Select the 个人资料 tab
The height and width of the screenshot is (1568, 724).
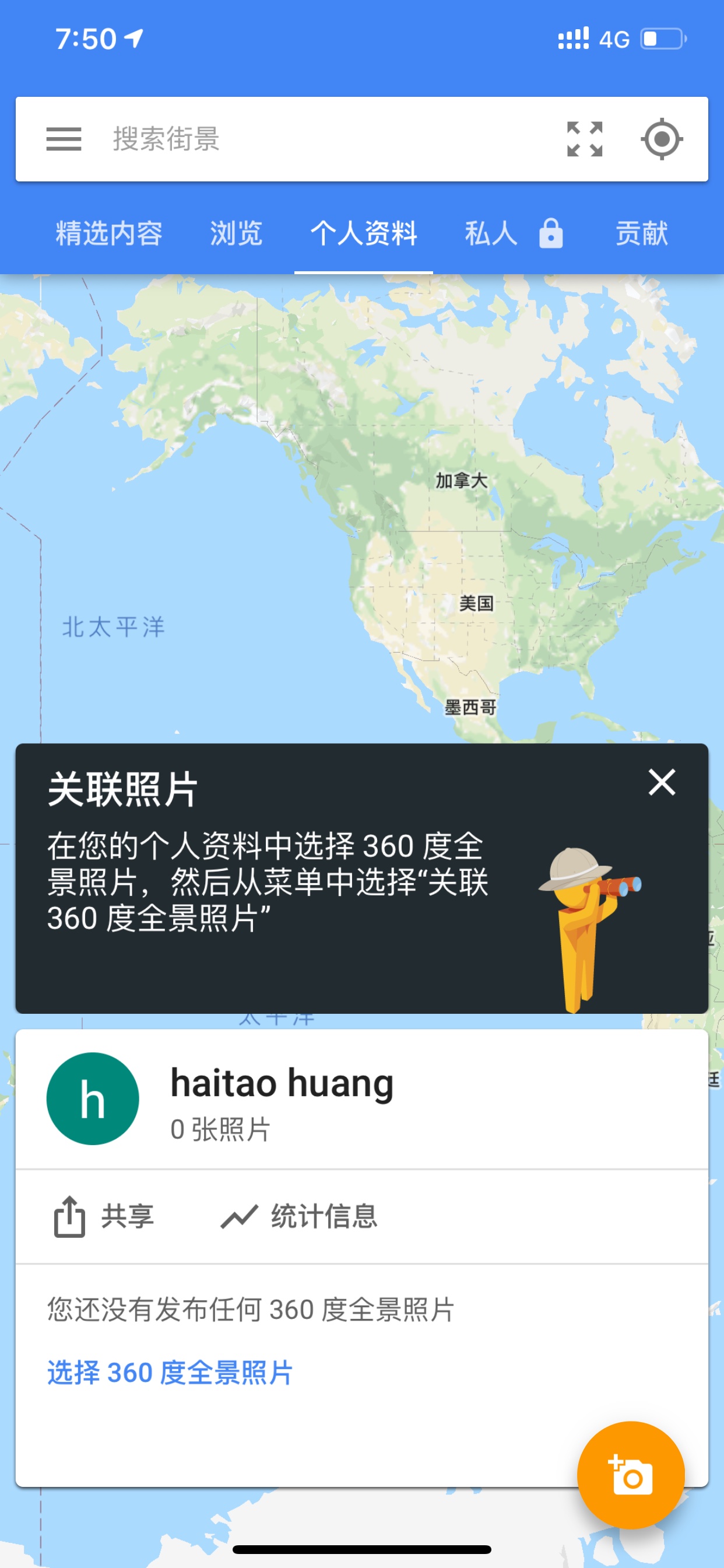click(364, 234)
